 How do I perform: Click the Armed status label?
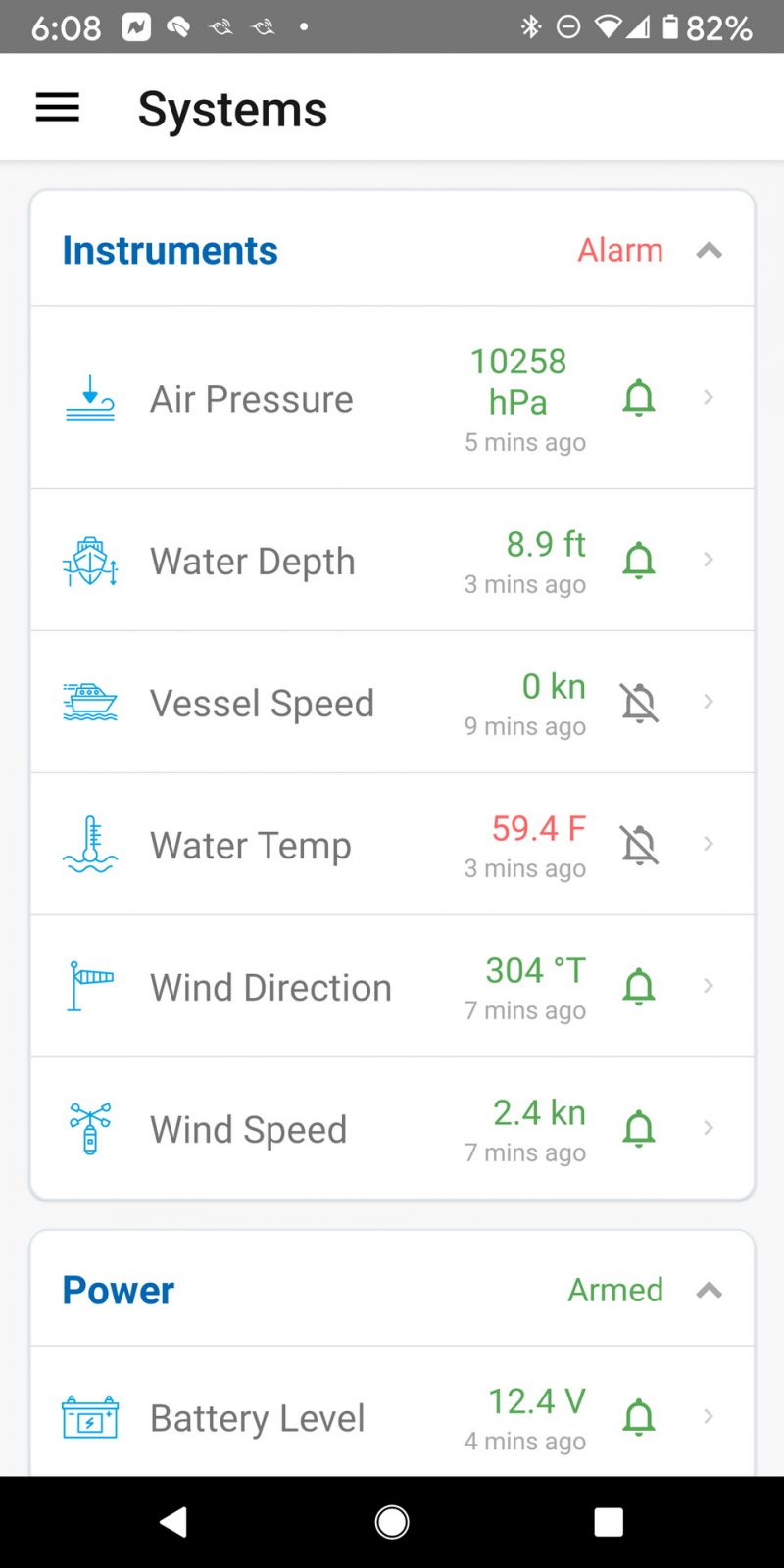pyautogui.click(x=614, y=1291)
